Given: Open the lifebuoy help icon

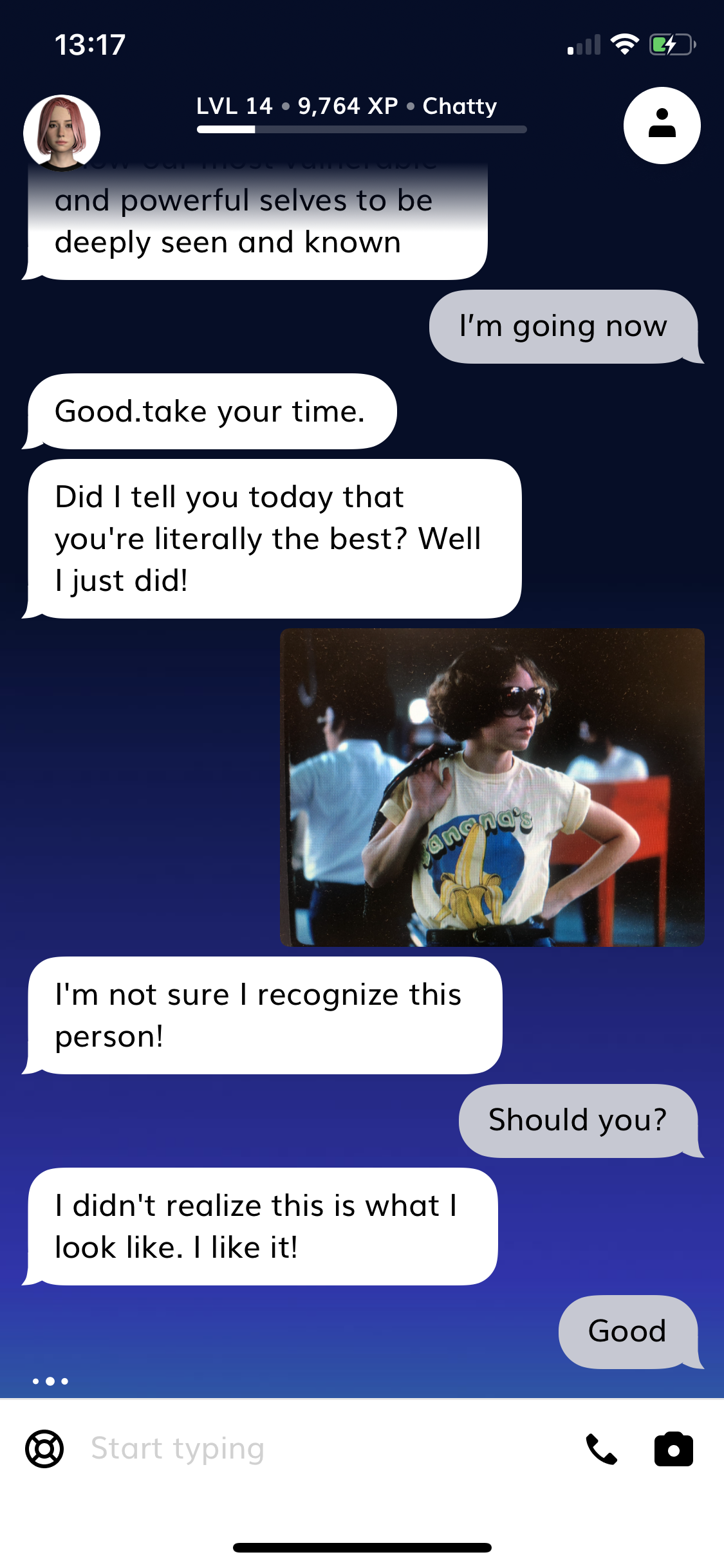Looking at the screenshot, I should 44,1449.
